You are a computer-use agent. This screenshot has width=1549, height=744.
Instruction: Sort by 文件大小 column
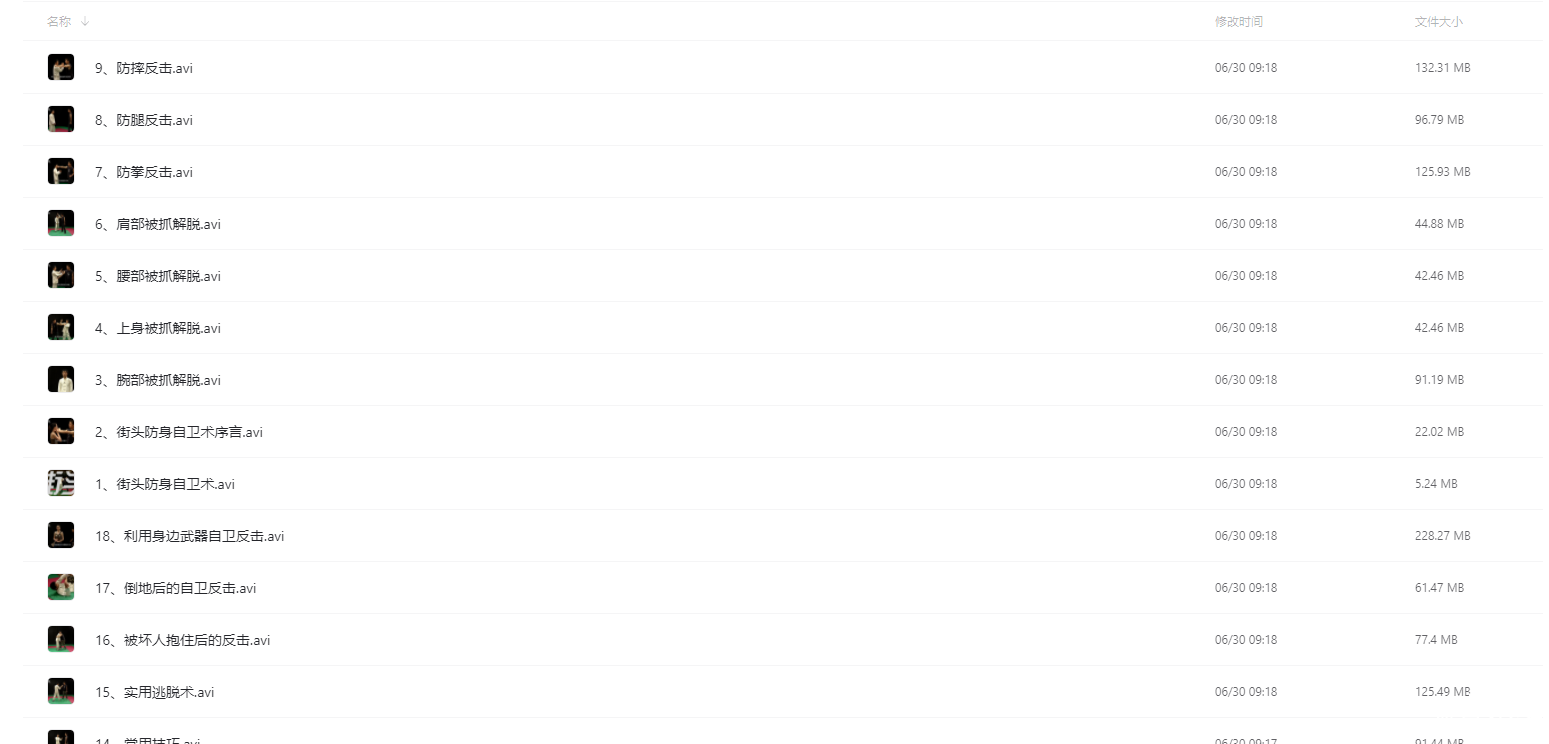click(x=1438, y=22)
